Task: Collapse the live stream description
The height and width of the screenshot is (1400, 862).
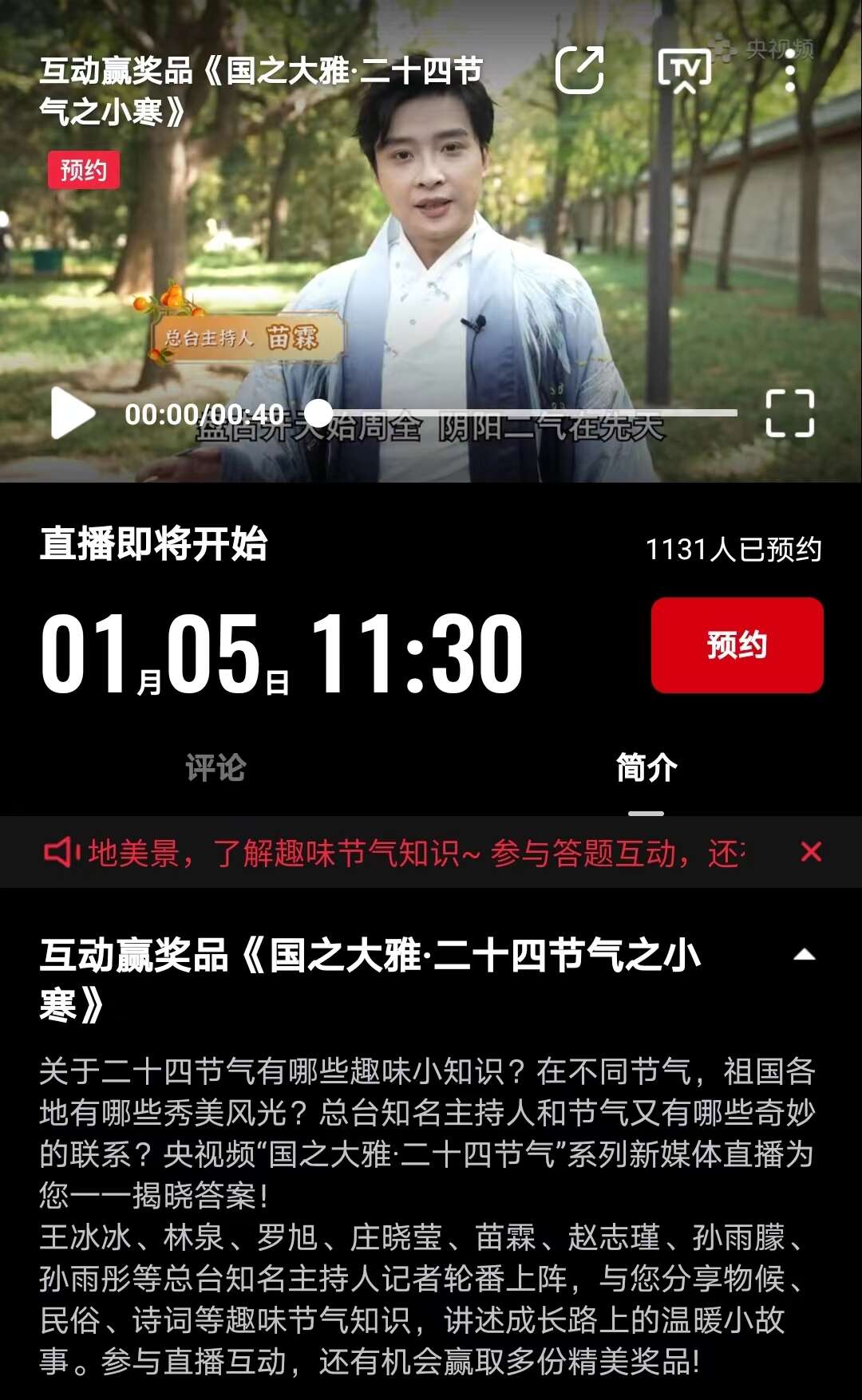Action: pyautogui.click(x=804, y=955)
